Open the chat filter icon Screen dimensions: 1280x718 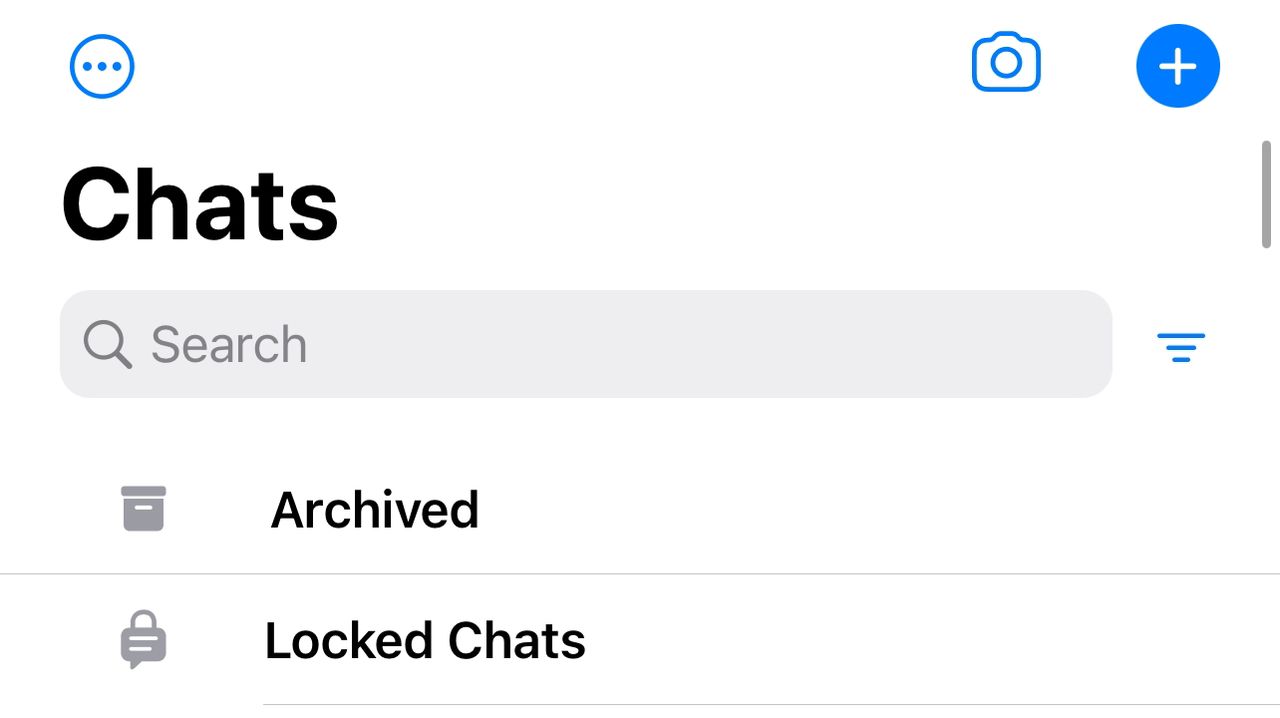[x=1181, y=347]
